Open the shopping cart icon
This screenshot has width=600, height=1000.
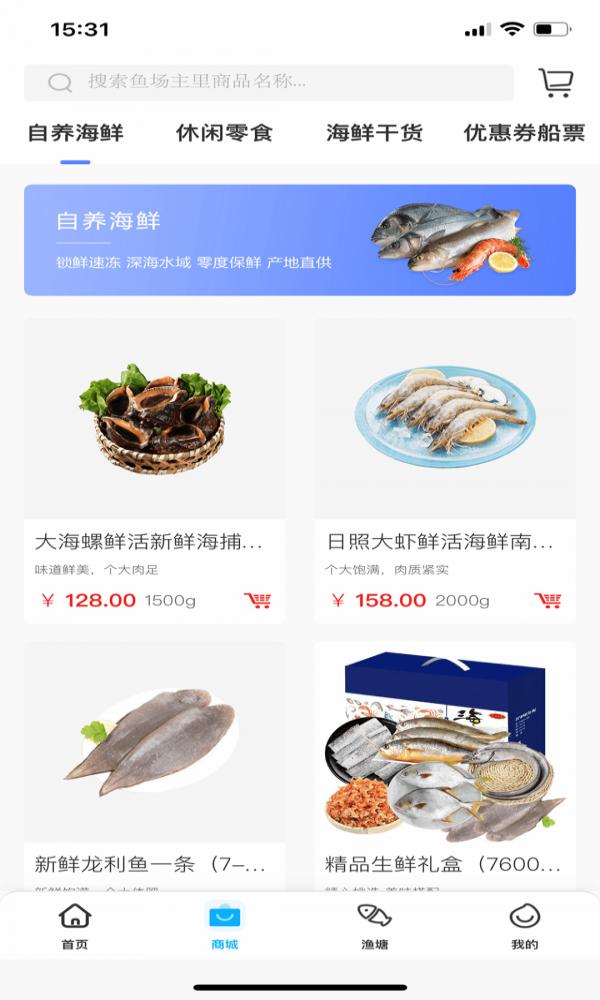(556, 82)
